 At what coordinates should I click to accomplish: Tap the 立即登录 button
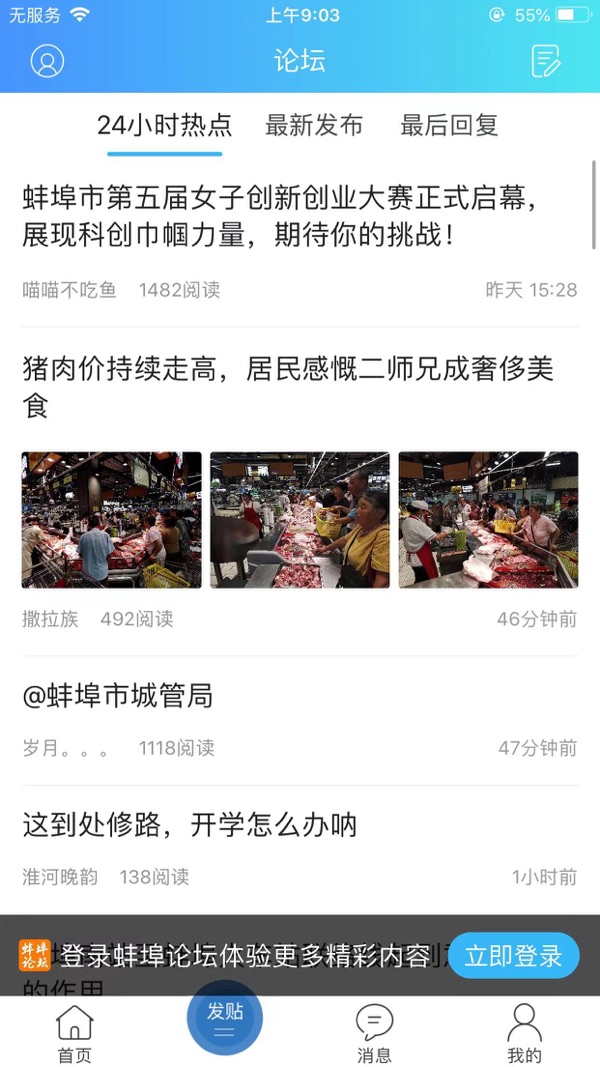coord(513,956)
